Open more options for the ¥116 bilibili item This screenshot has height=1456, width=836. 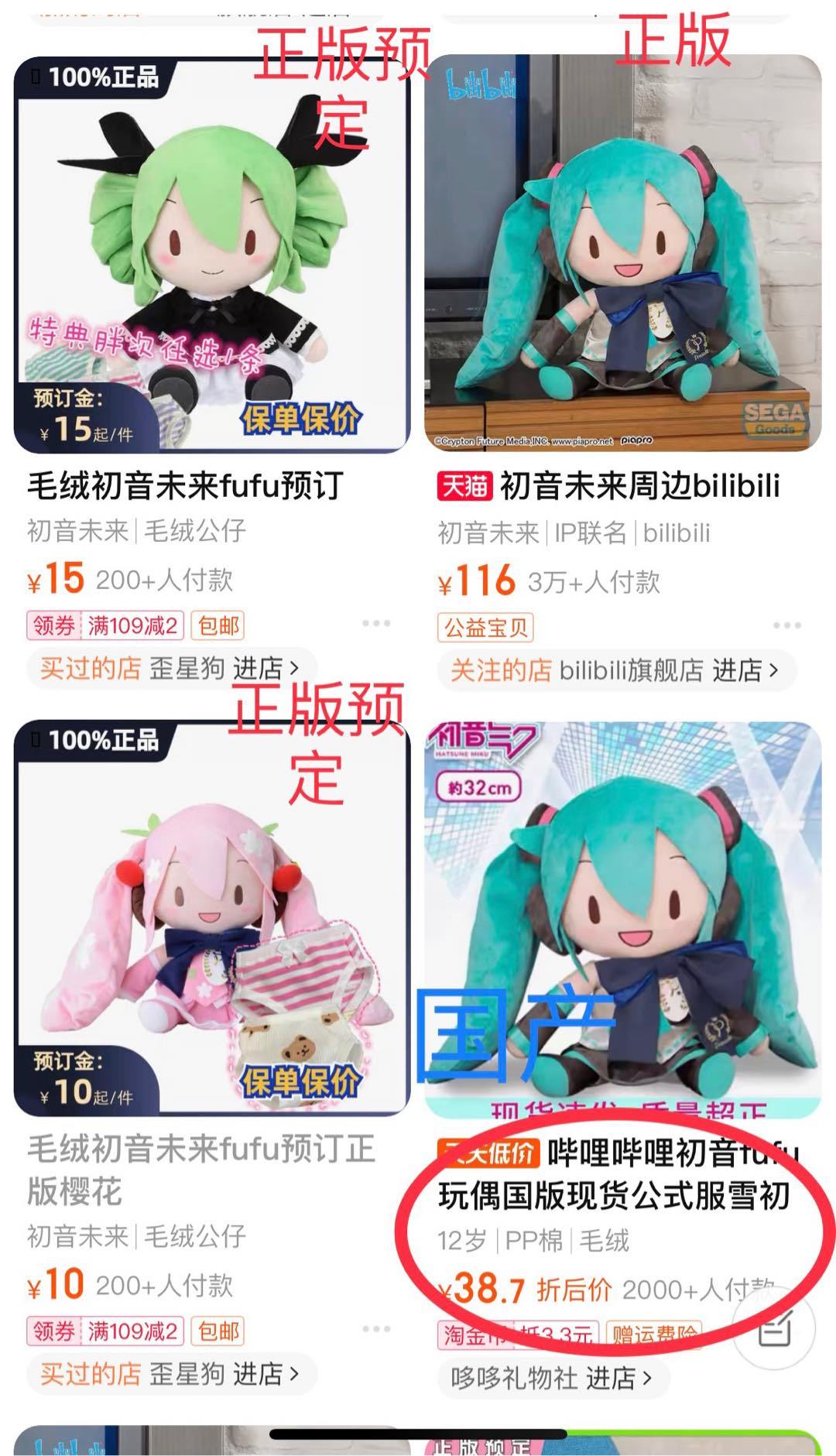pos(786,625)
